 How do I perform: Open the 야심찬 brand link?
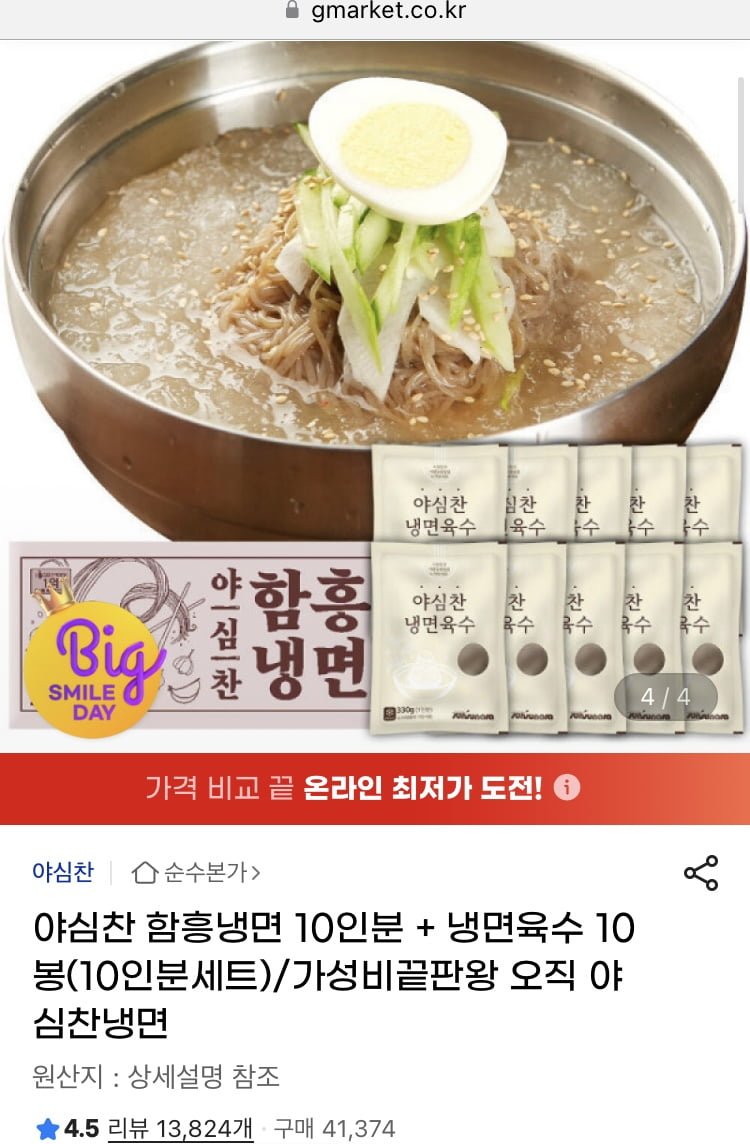click(x=62, y=872)
